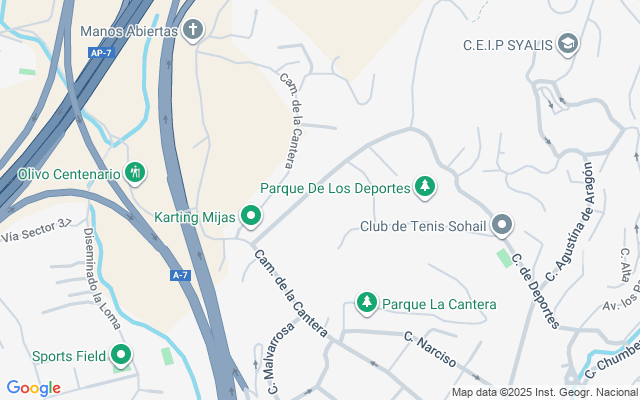Select the Parque De Los Deportes marker
Image resolution: width=640 pixels, height=400 pixels.
click(426, 186)
